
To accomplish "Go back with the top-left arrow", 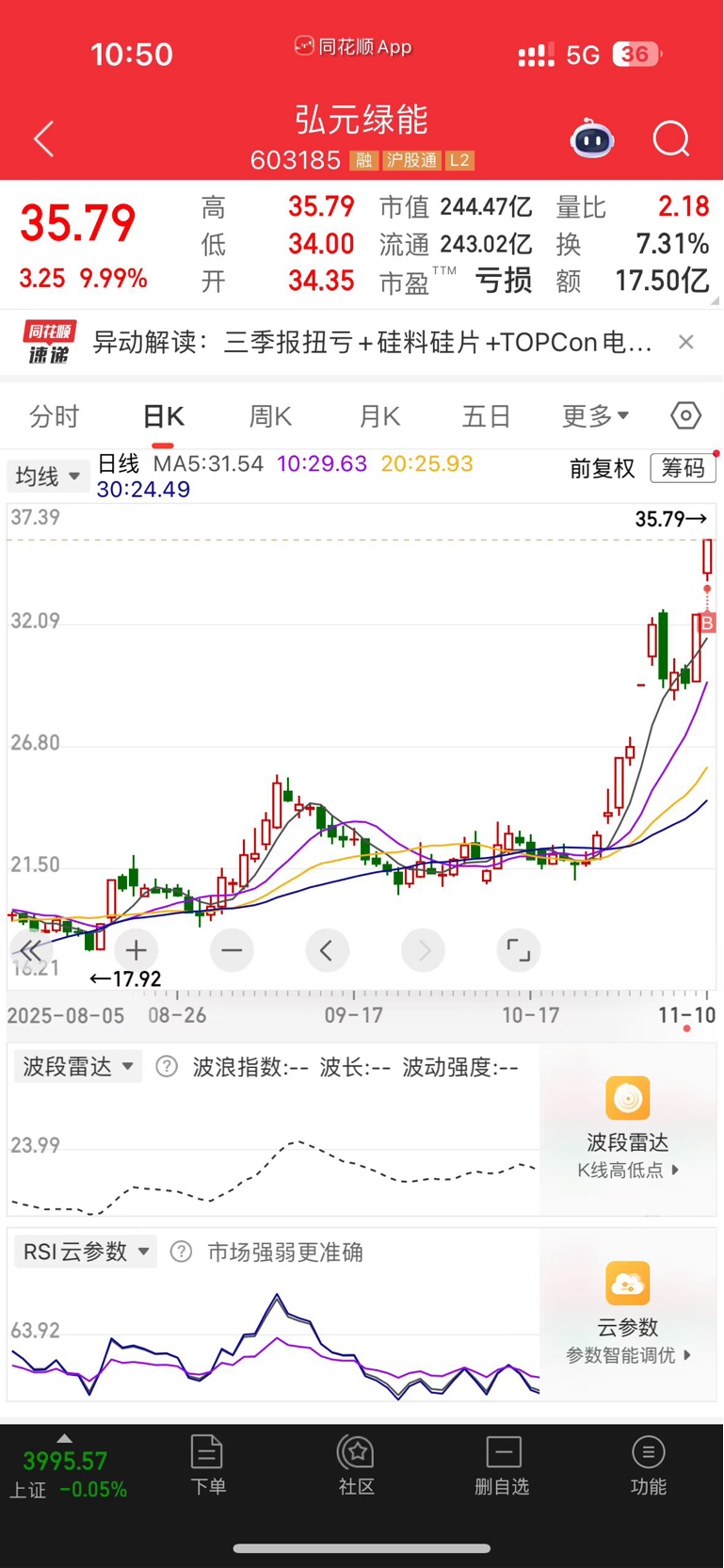I will [x=43, y=139].
